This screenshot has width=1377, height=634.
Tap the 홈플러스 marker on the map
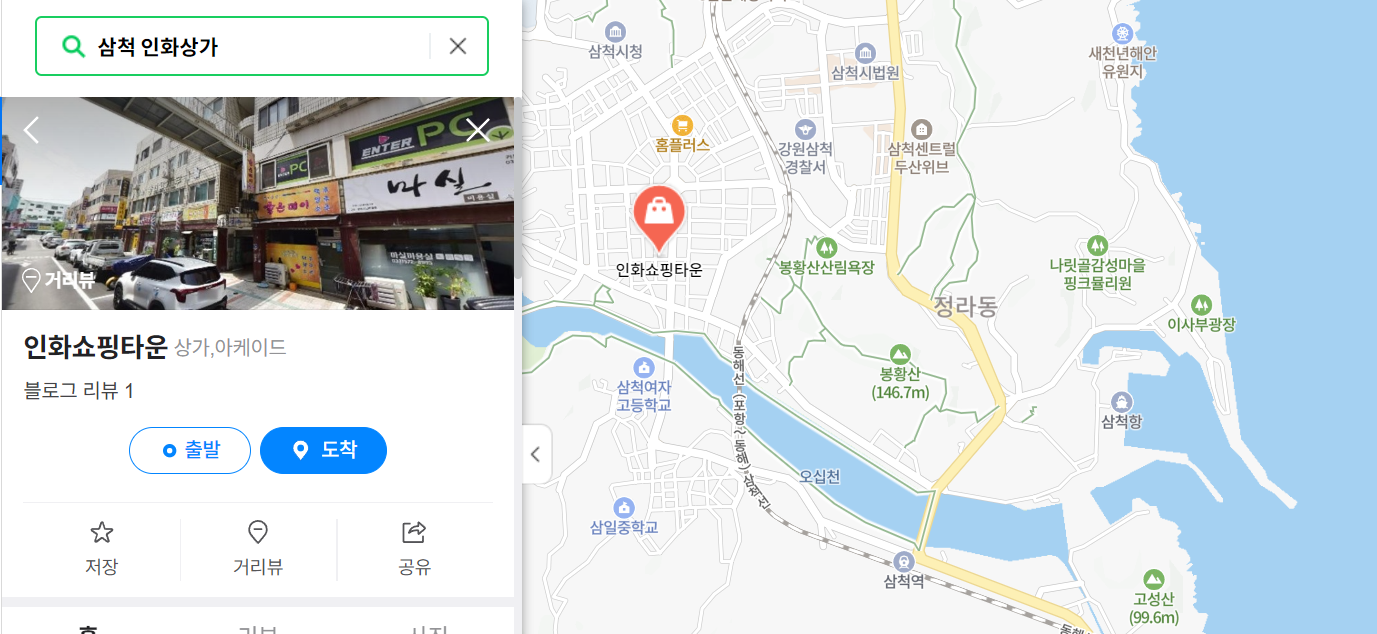(682, 126)
